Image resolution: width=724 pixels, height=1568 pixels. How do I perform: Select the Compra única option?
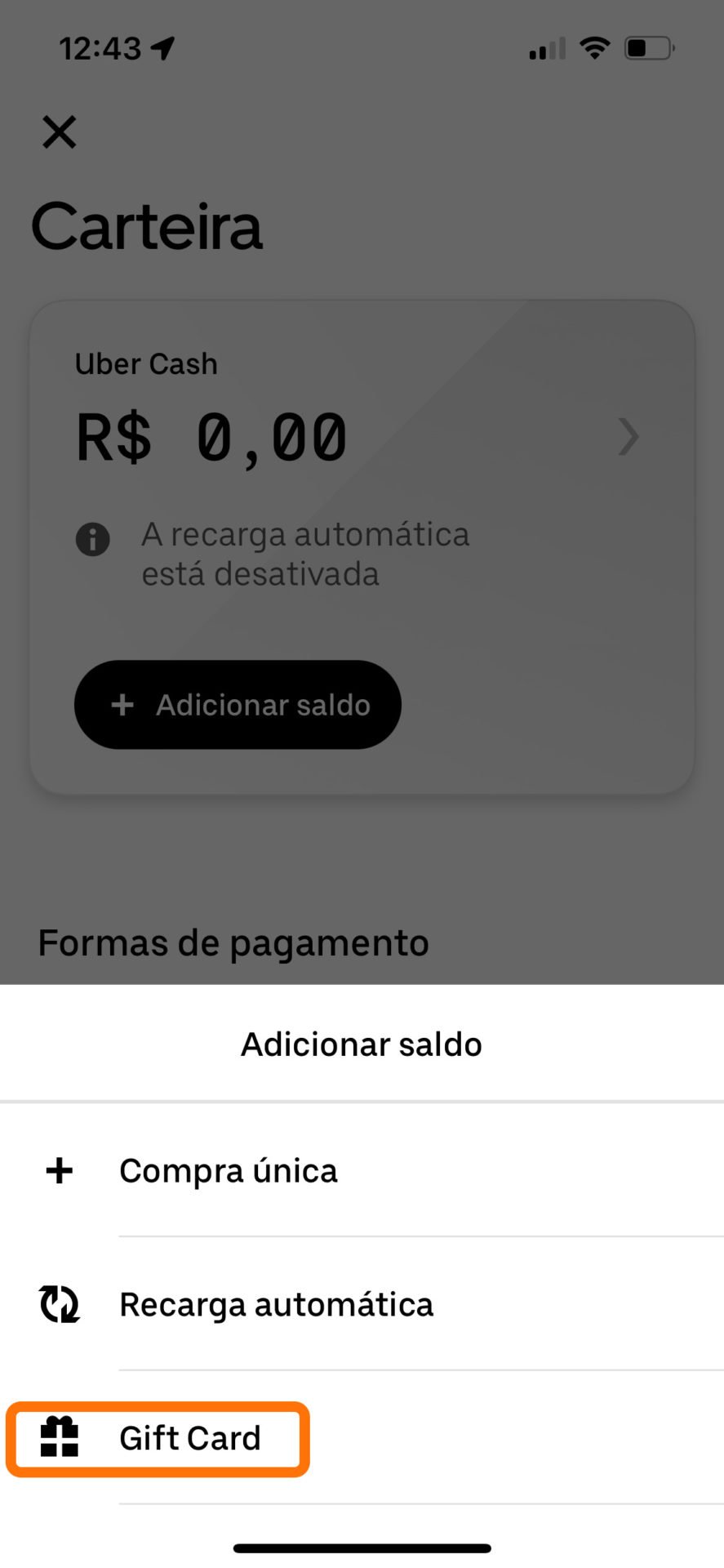[362, 1170]
